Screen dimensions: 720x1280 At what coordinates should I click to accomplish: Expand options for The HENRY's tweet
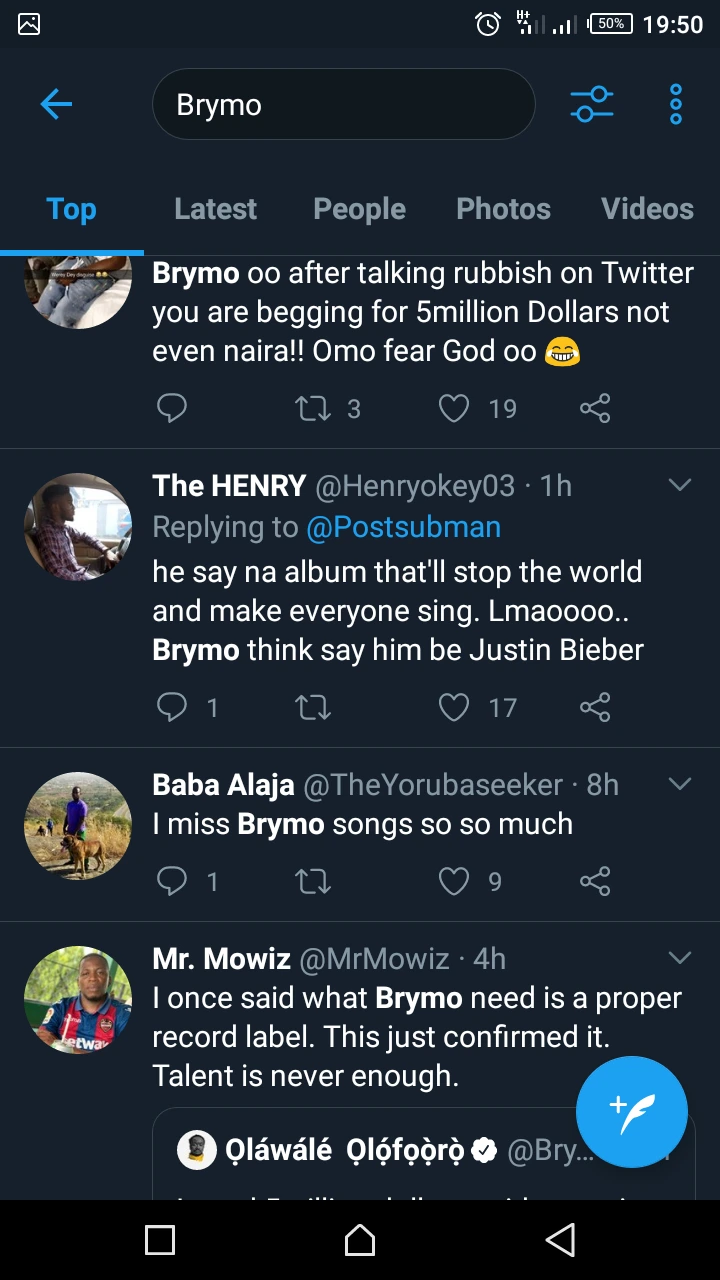[x=680, y=486]
